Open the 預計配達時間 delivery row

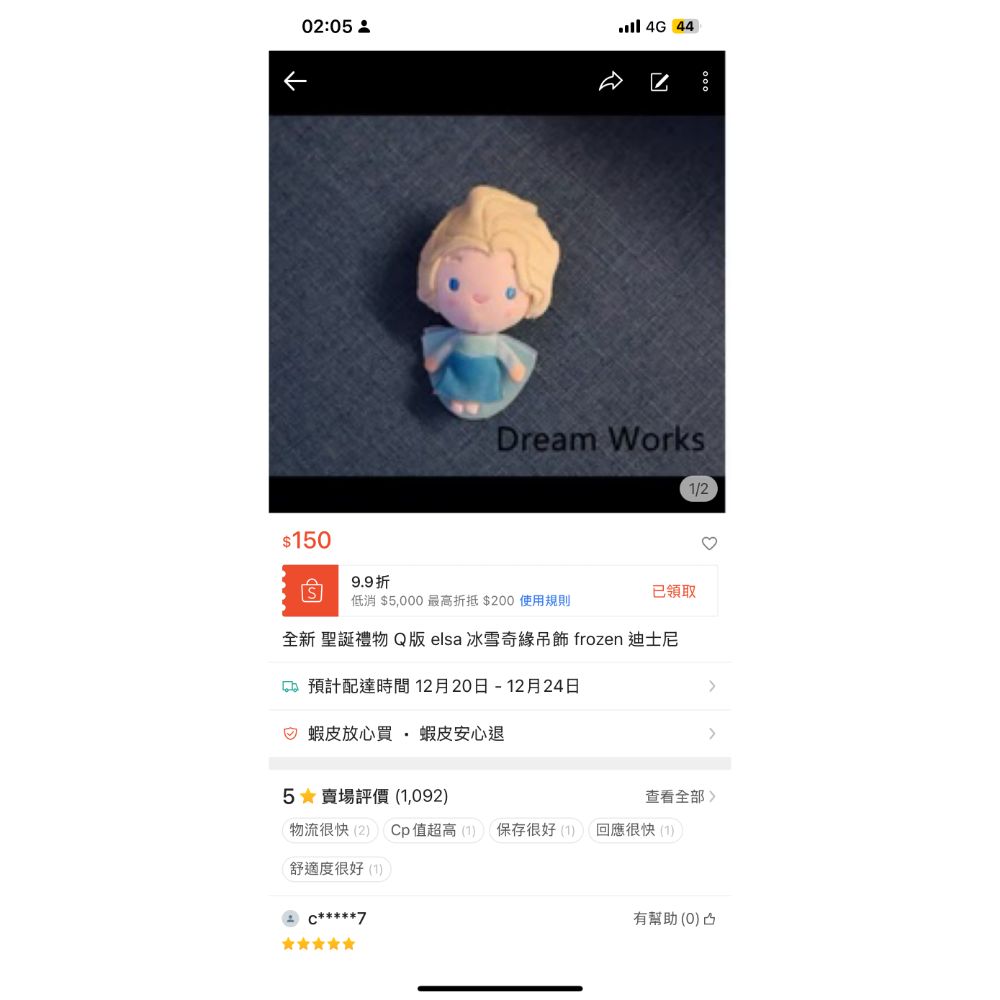coord(499,686)
